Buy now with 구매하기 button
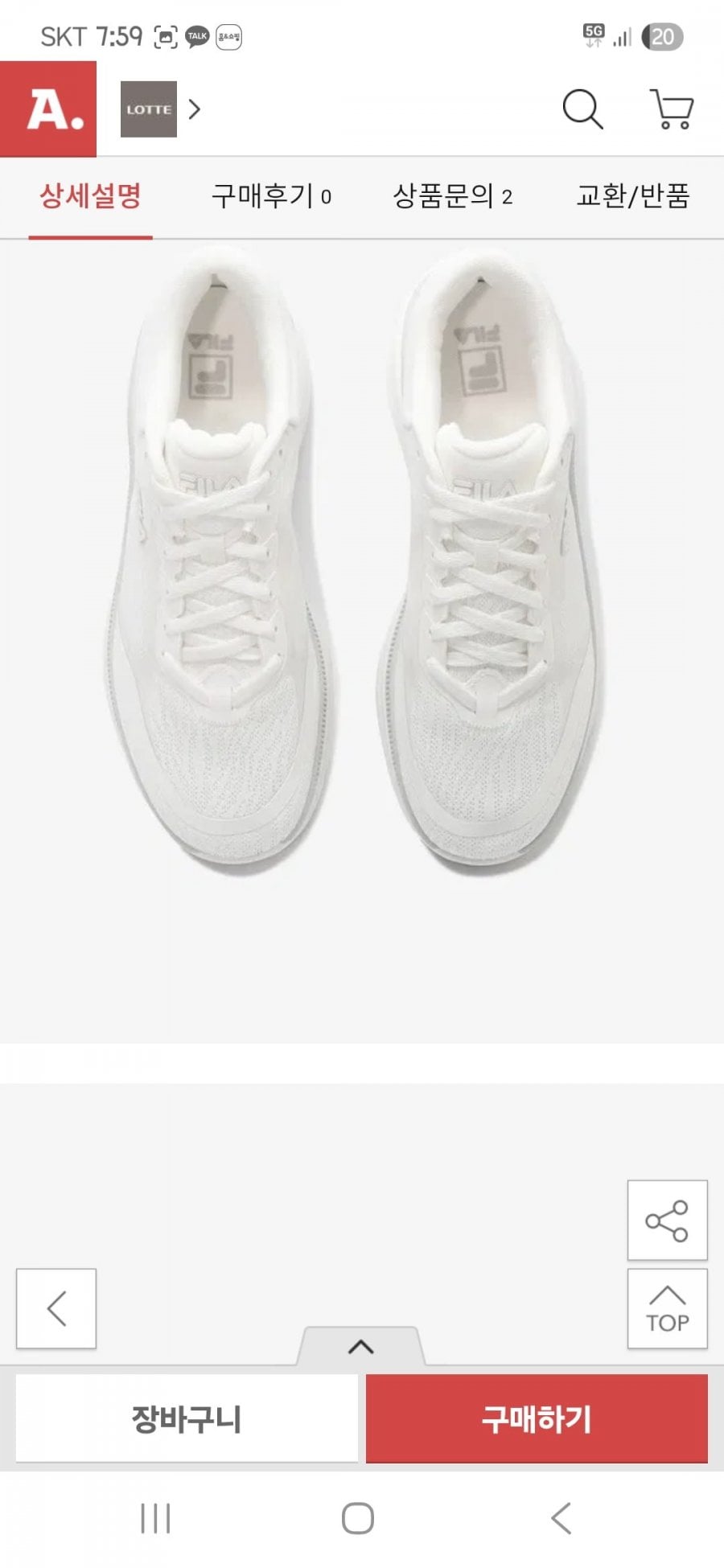 point(537,1419)
